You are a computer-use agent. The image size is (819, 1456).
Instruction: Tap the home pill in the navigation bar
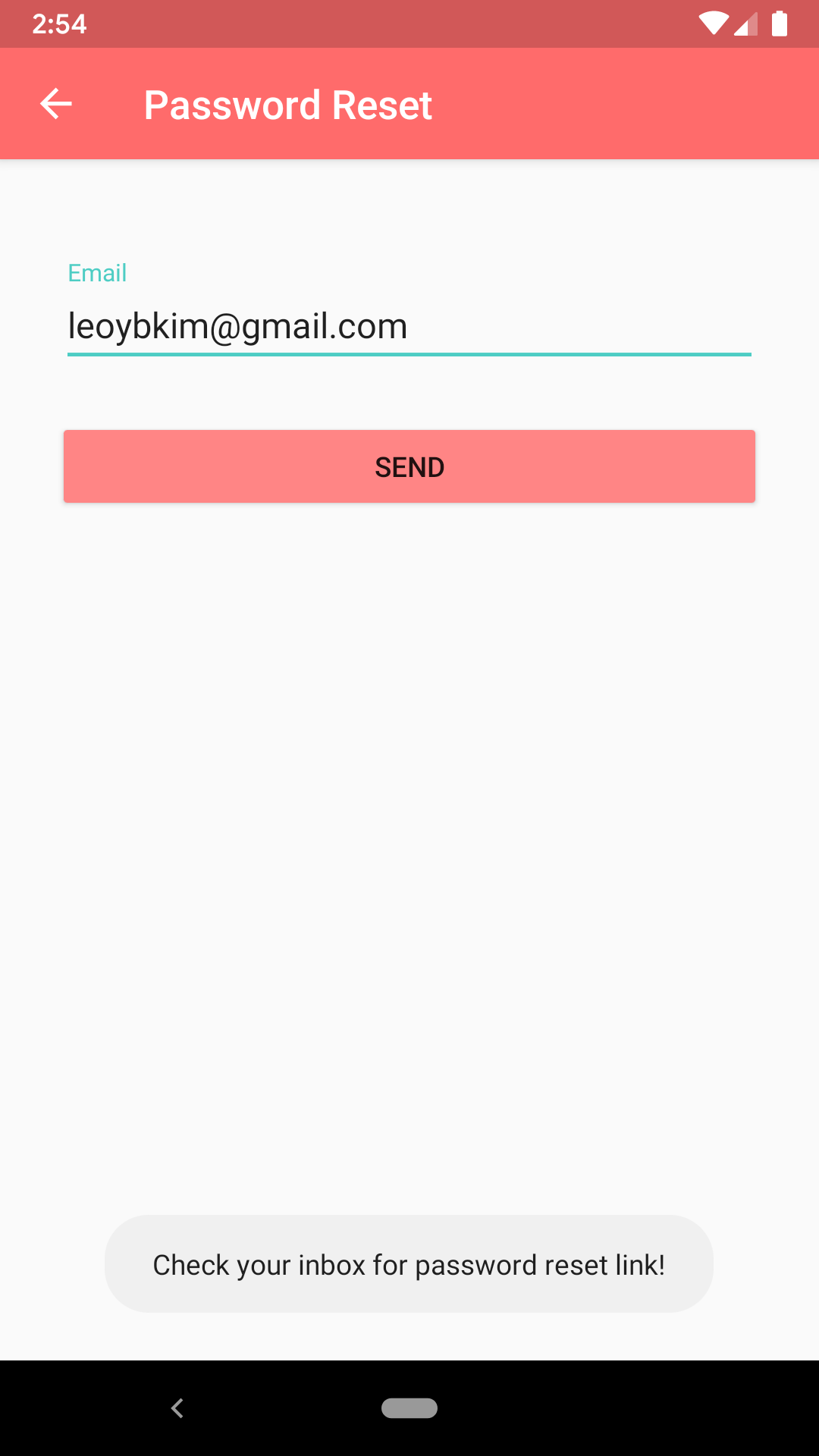click(409, 1408)
